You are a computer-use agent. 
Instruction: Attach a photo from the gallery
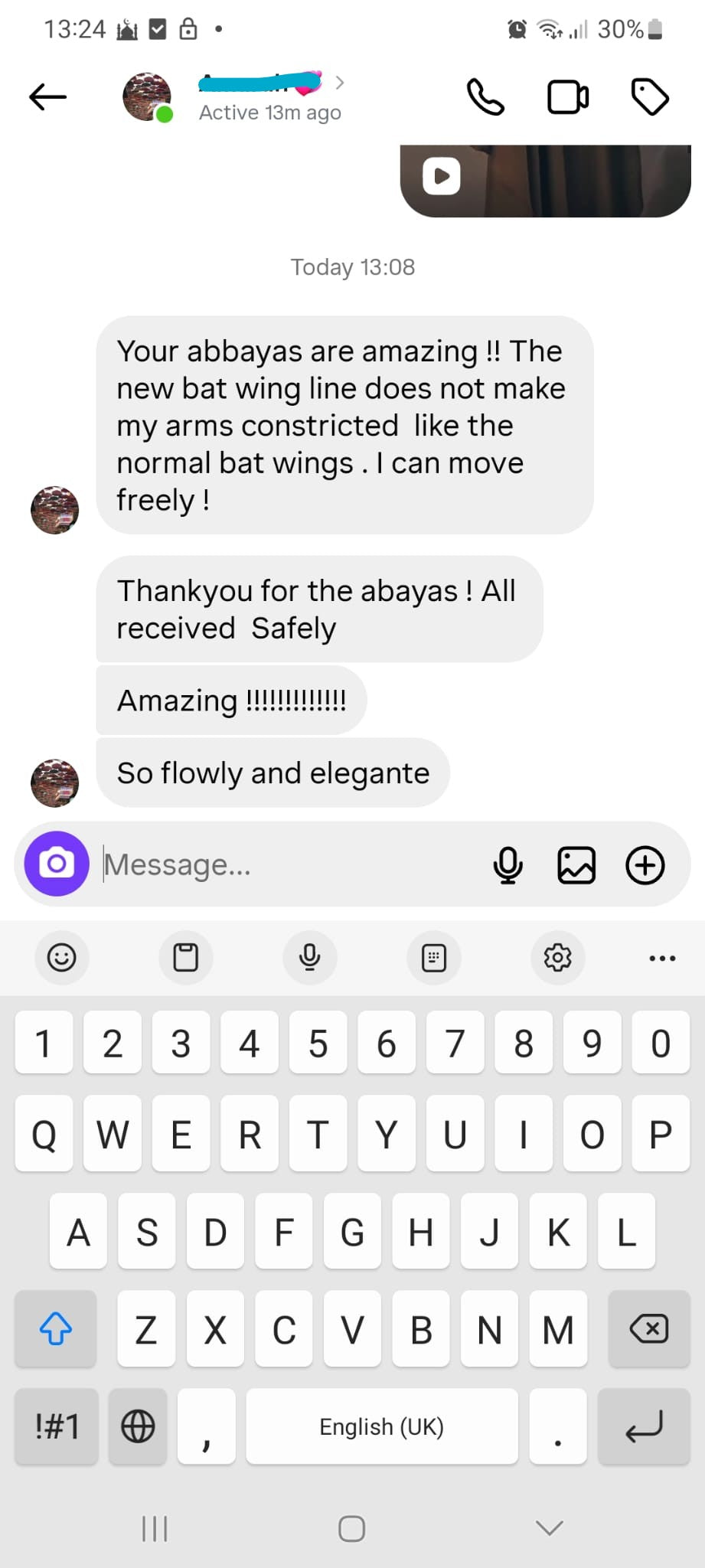click(576, 865)
